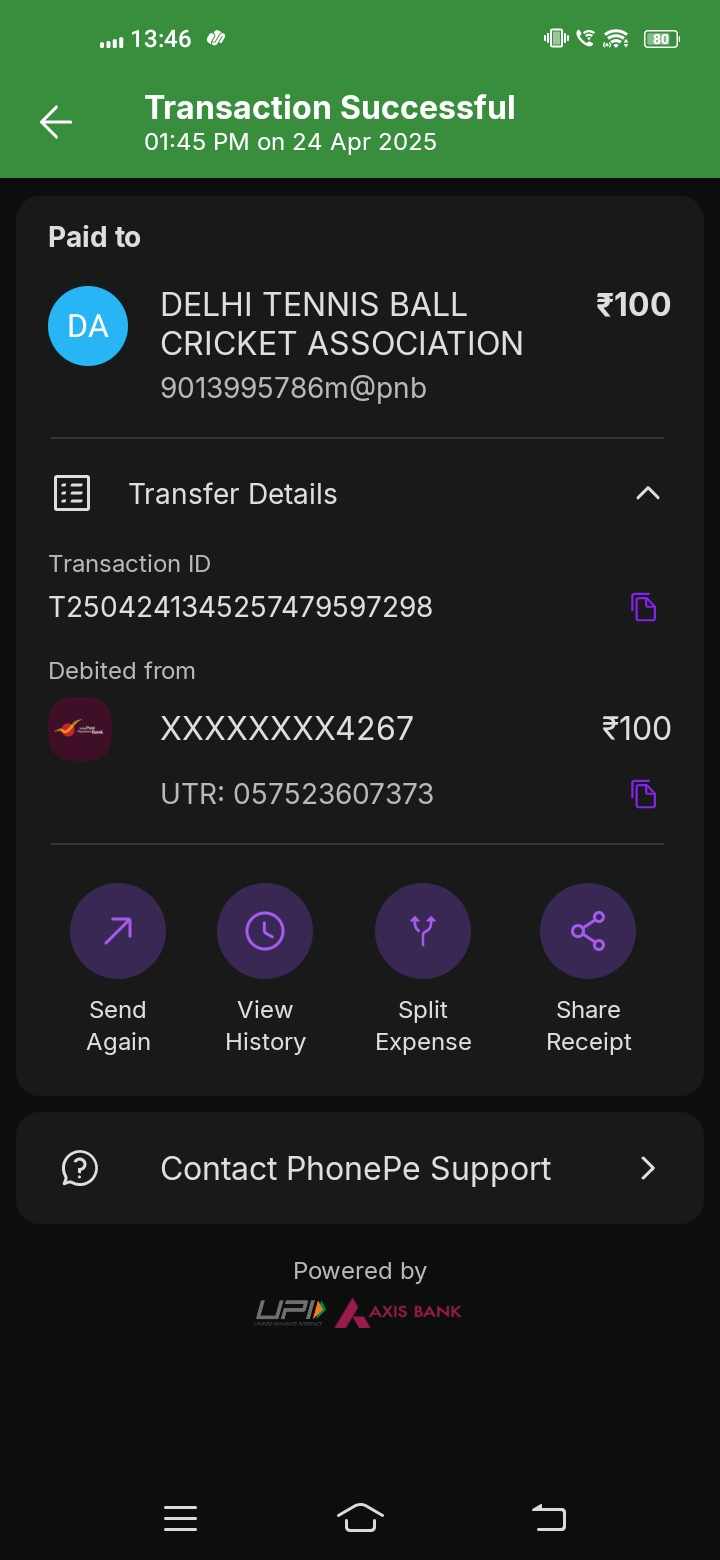Go to the system home screen
The height and width of the screenshot is (1560, 720).
click(x=360, y=1518)
